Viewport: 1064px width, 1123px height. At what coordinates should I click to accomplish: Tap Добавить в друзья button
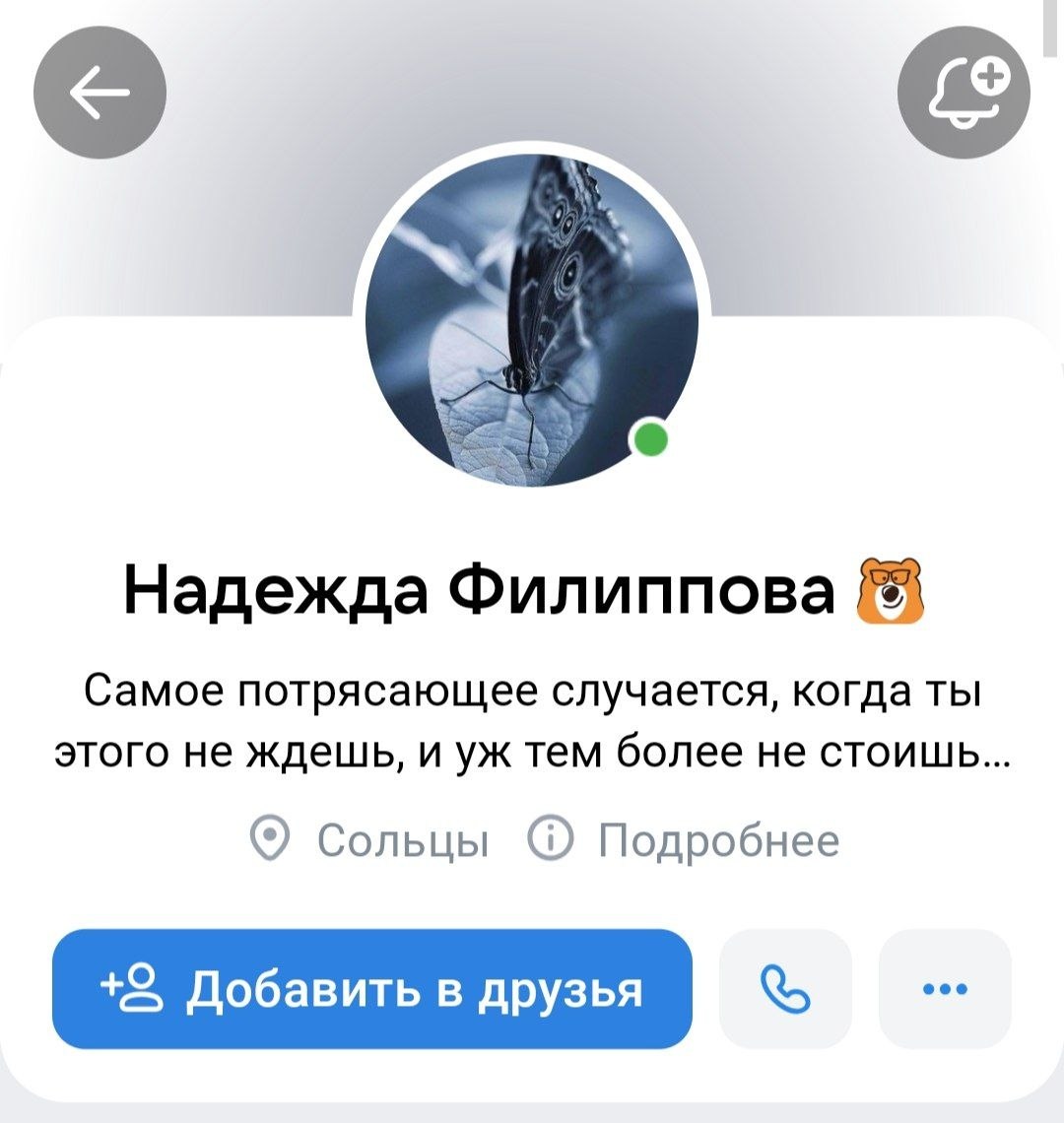[372, 989]
